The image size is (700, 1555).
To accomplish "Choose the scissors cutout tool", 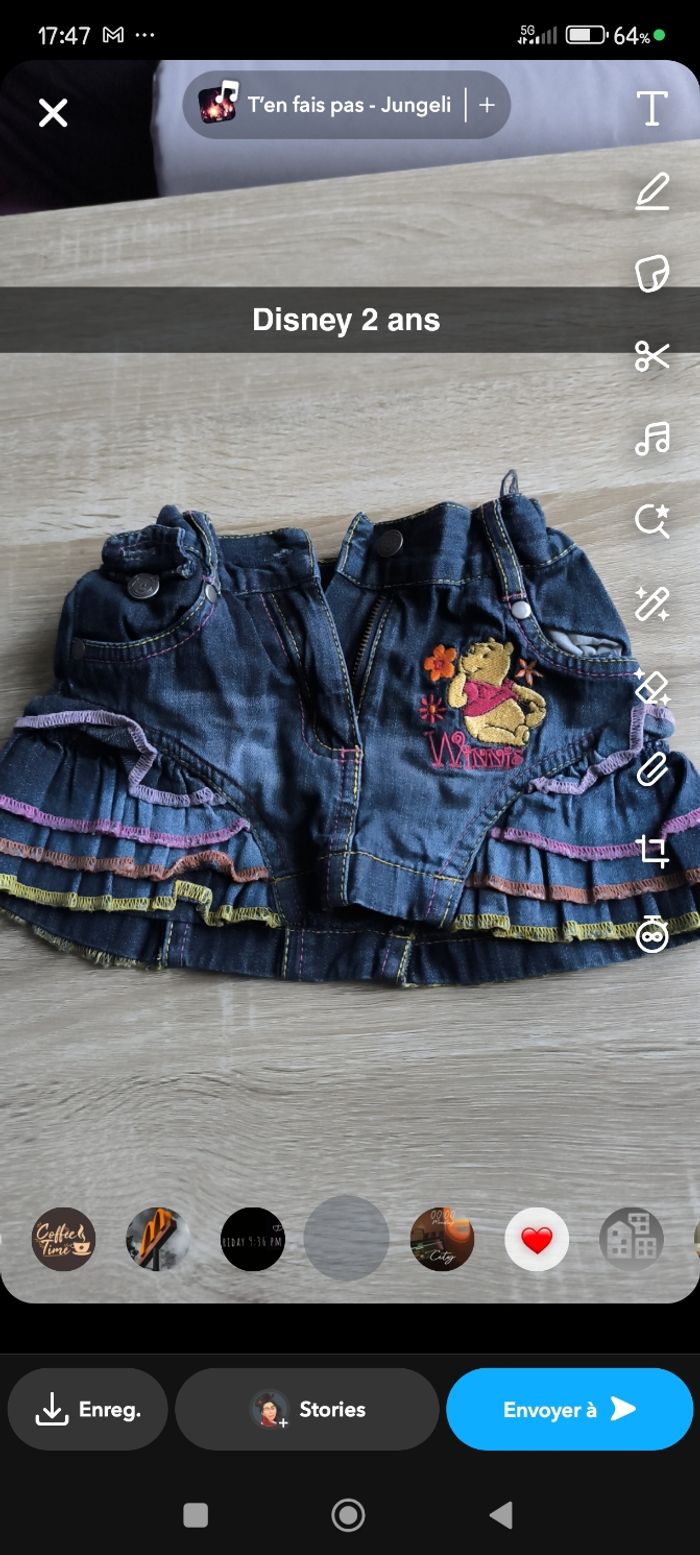I will (x=652, y=355).
